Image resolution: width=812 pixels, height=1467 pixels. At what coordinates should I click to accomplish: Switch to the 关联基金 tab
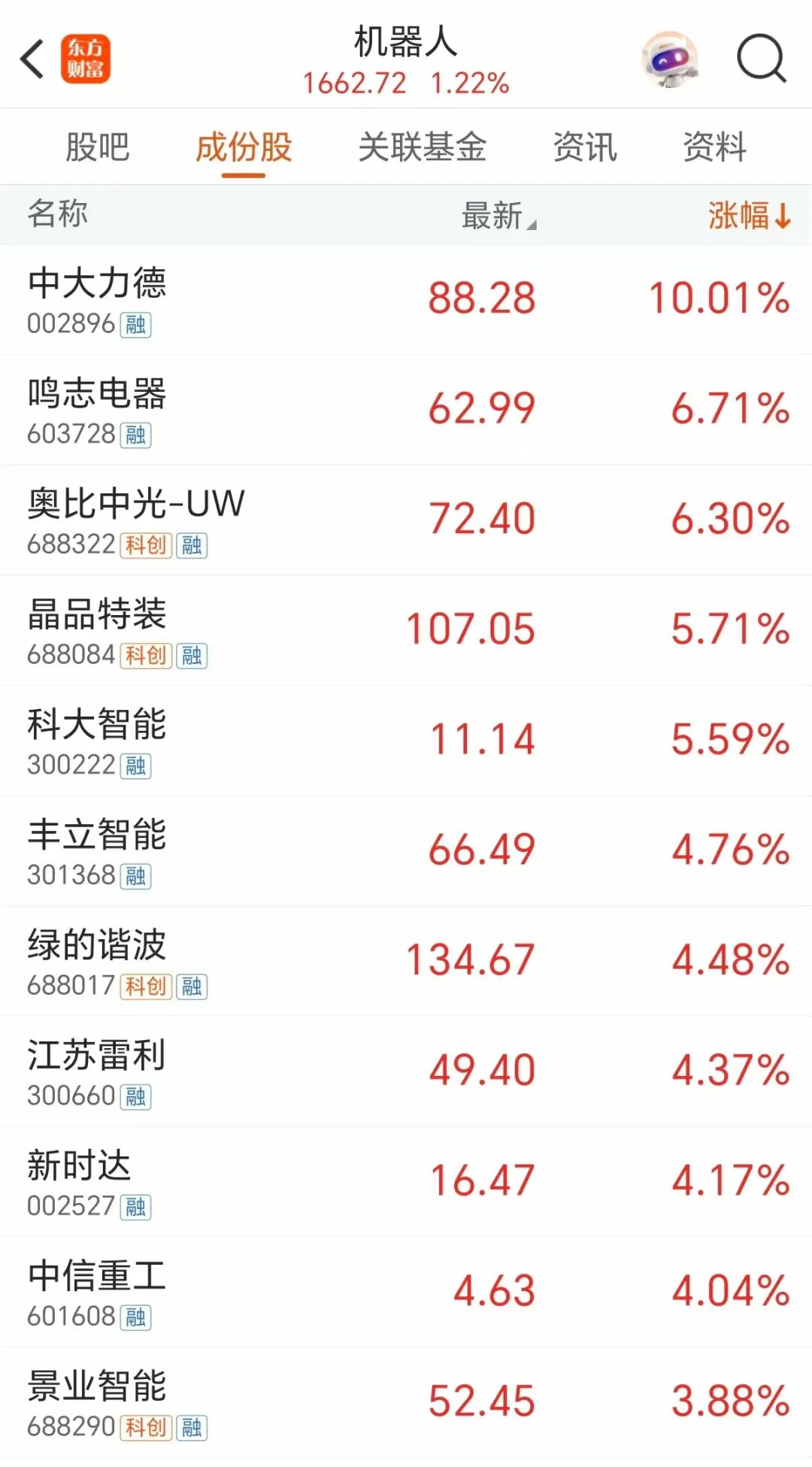click(423, 147)
